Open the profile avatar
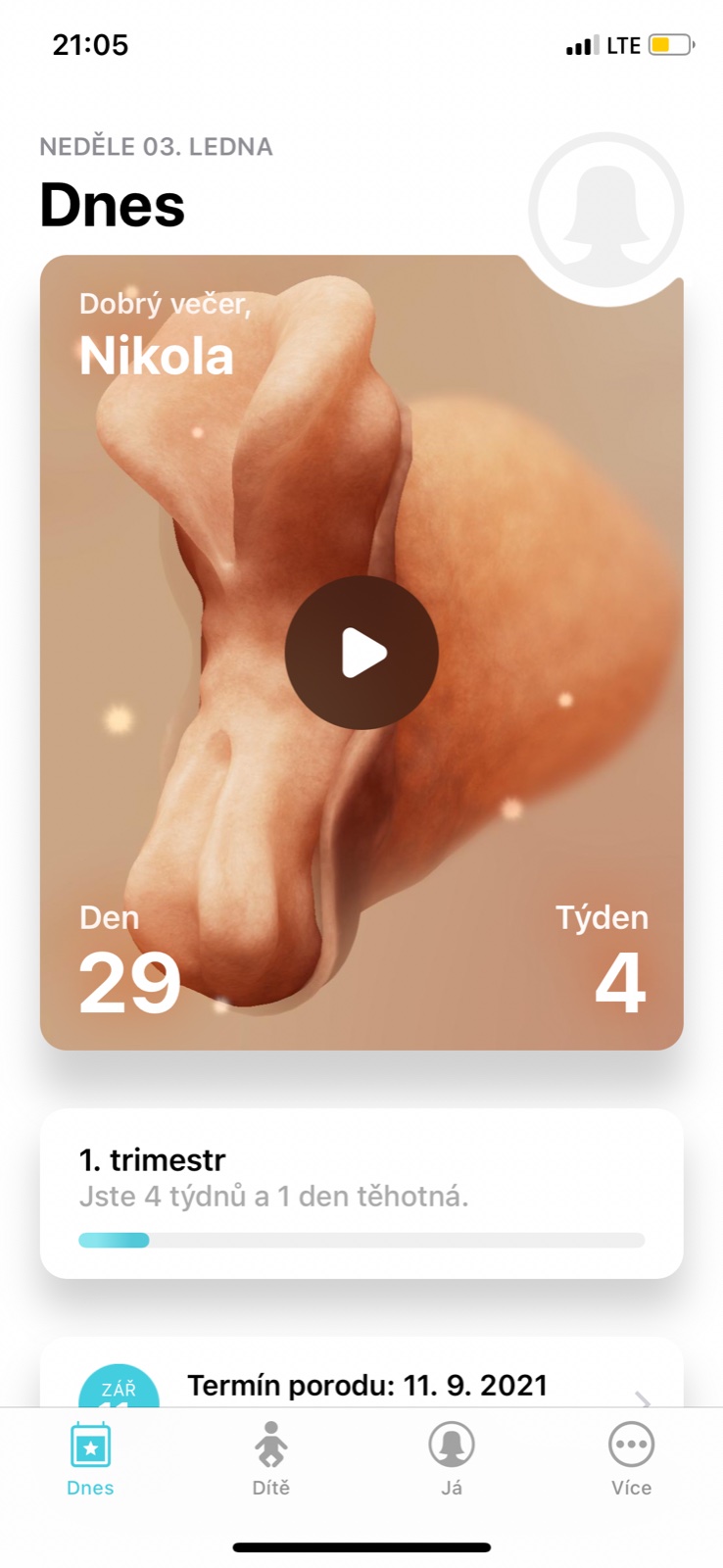Viewport: 723px width, 1568px height. tap(605, 210)
